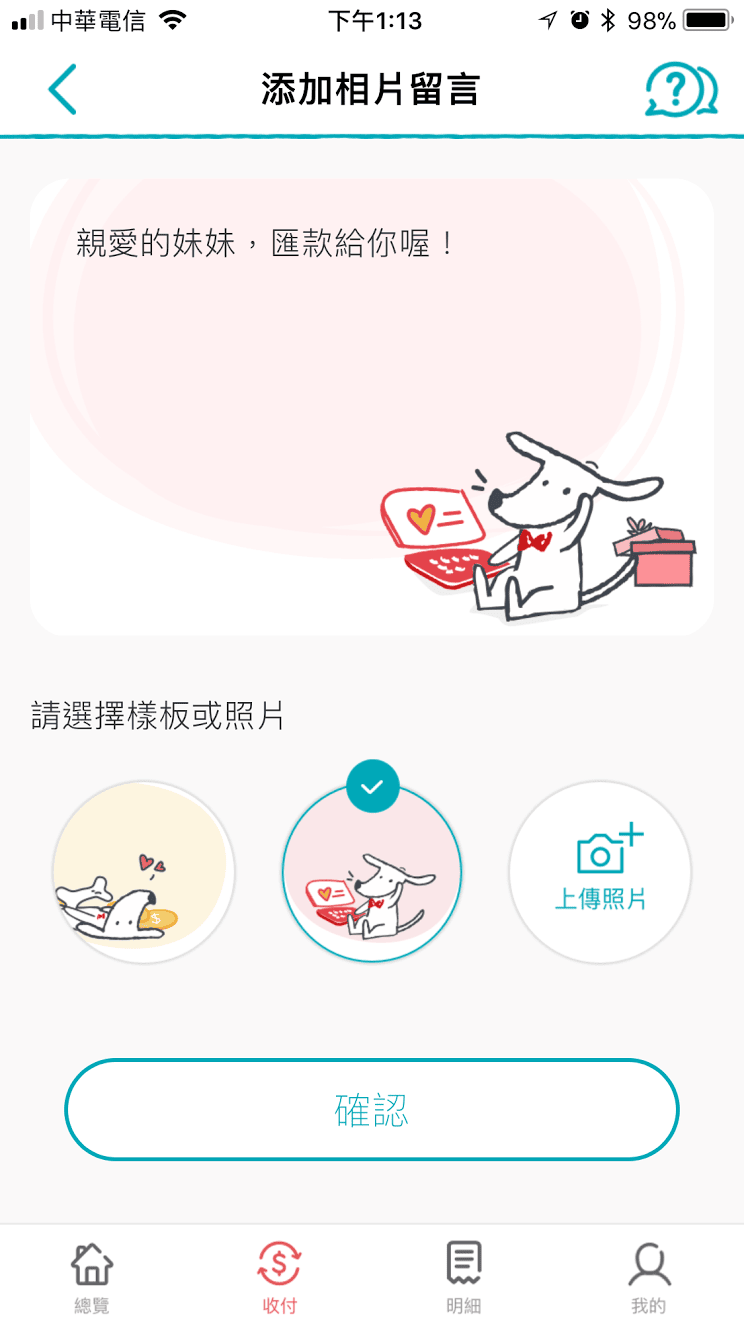Tap 上傳照片 to upload a photo
The width and height of the screenshot is (744, 1324).
[600, 872]
